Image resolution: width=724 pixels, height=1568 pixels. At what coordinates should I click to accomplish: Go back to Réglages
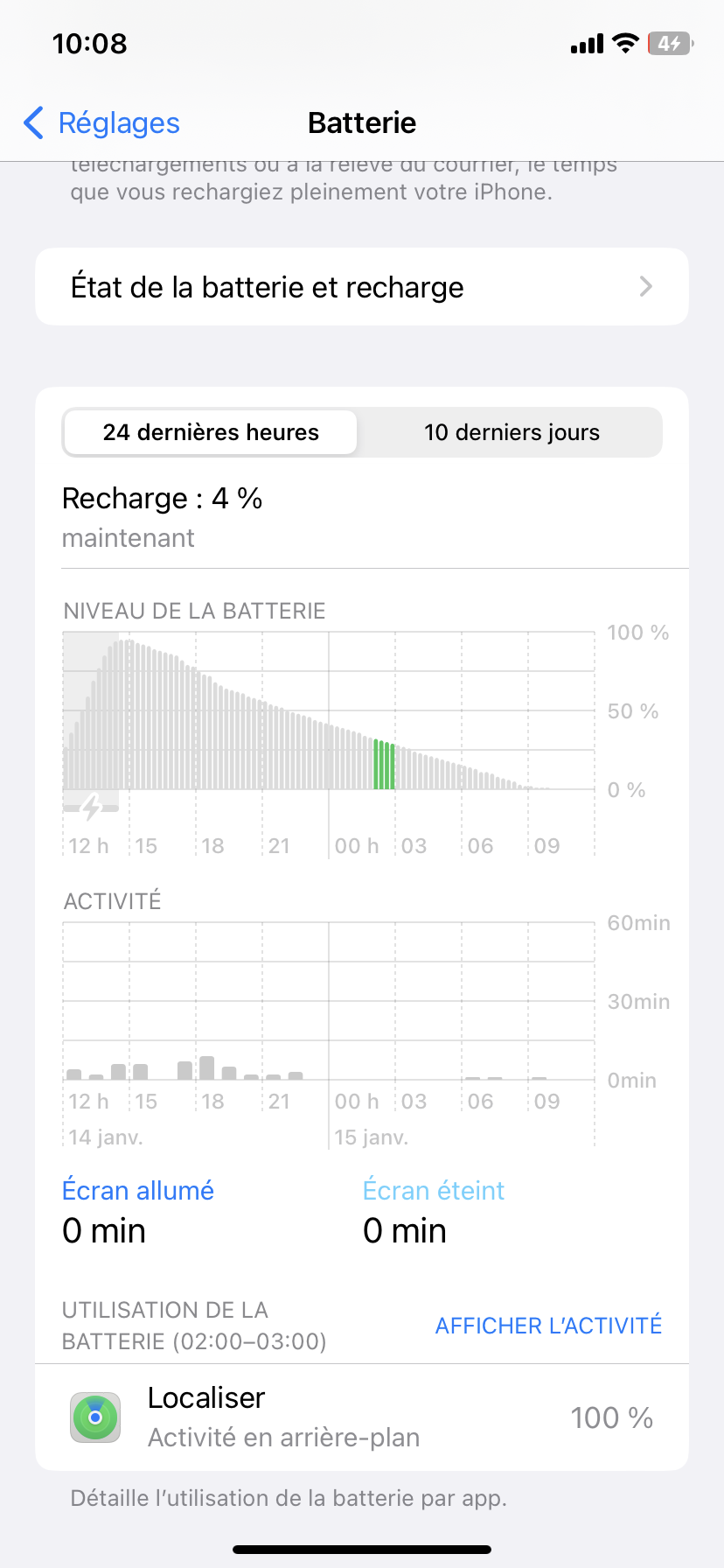(x=101, y=123)
